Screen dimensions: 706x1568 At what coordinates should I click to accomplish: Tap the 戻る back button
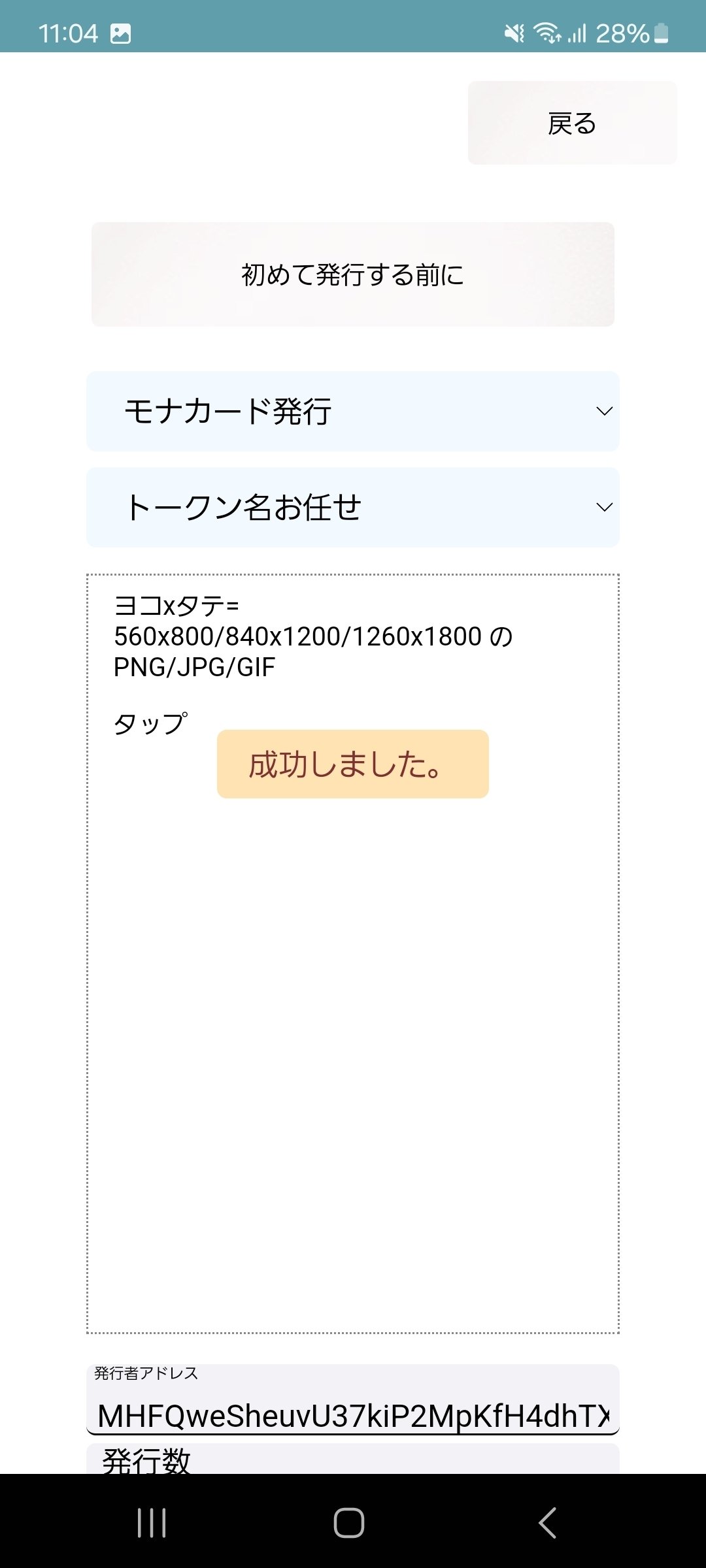click(x=572, y=123)
